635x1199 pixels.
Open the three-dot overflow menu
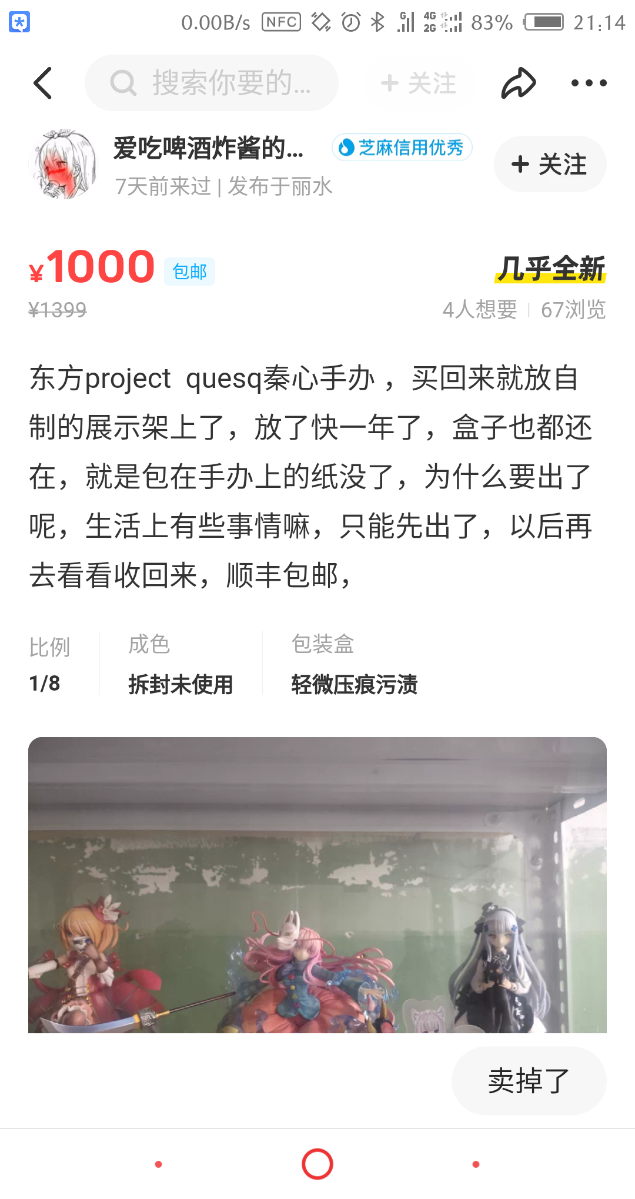589,83
